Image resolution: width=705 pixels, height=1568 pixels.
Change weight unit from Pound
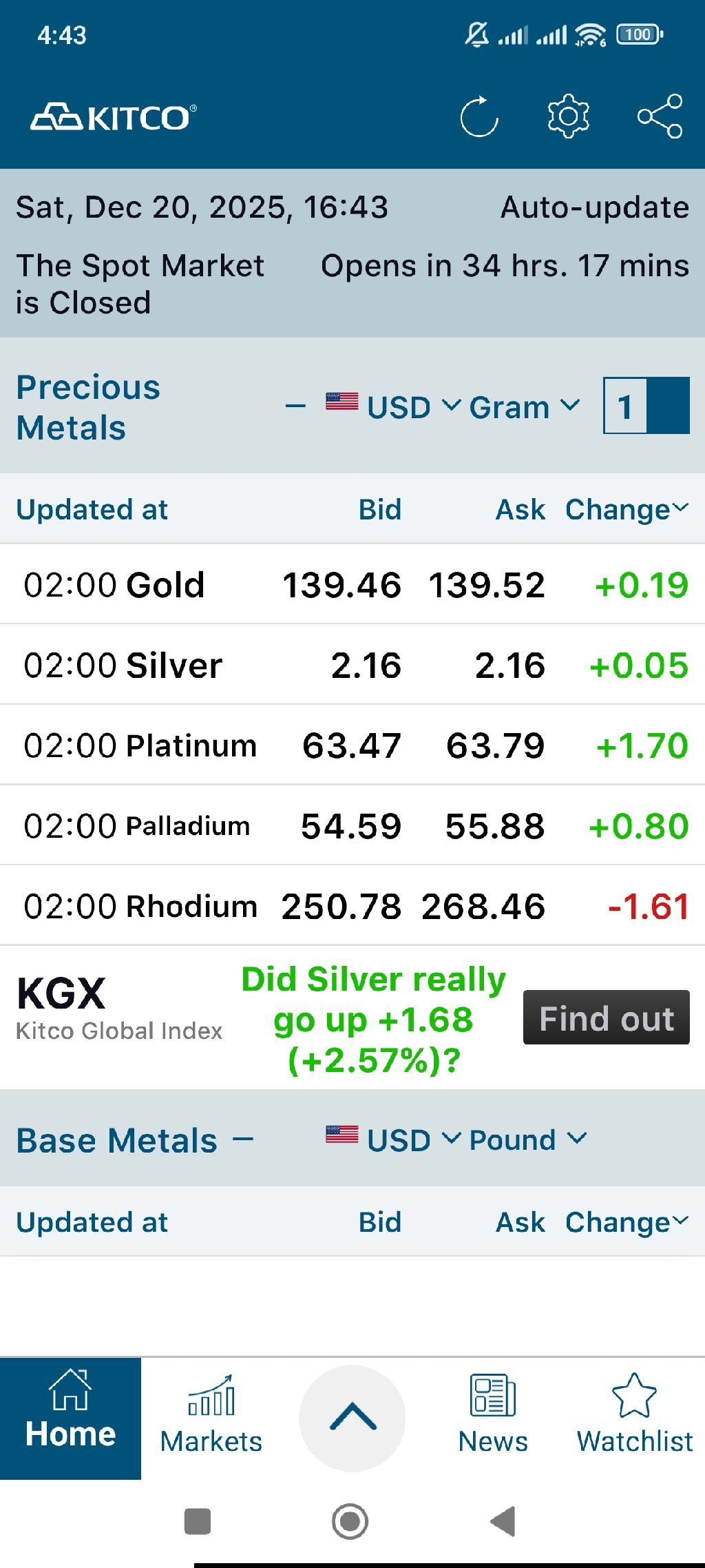click(527, 1139)
